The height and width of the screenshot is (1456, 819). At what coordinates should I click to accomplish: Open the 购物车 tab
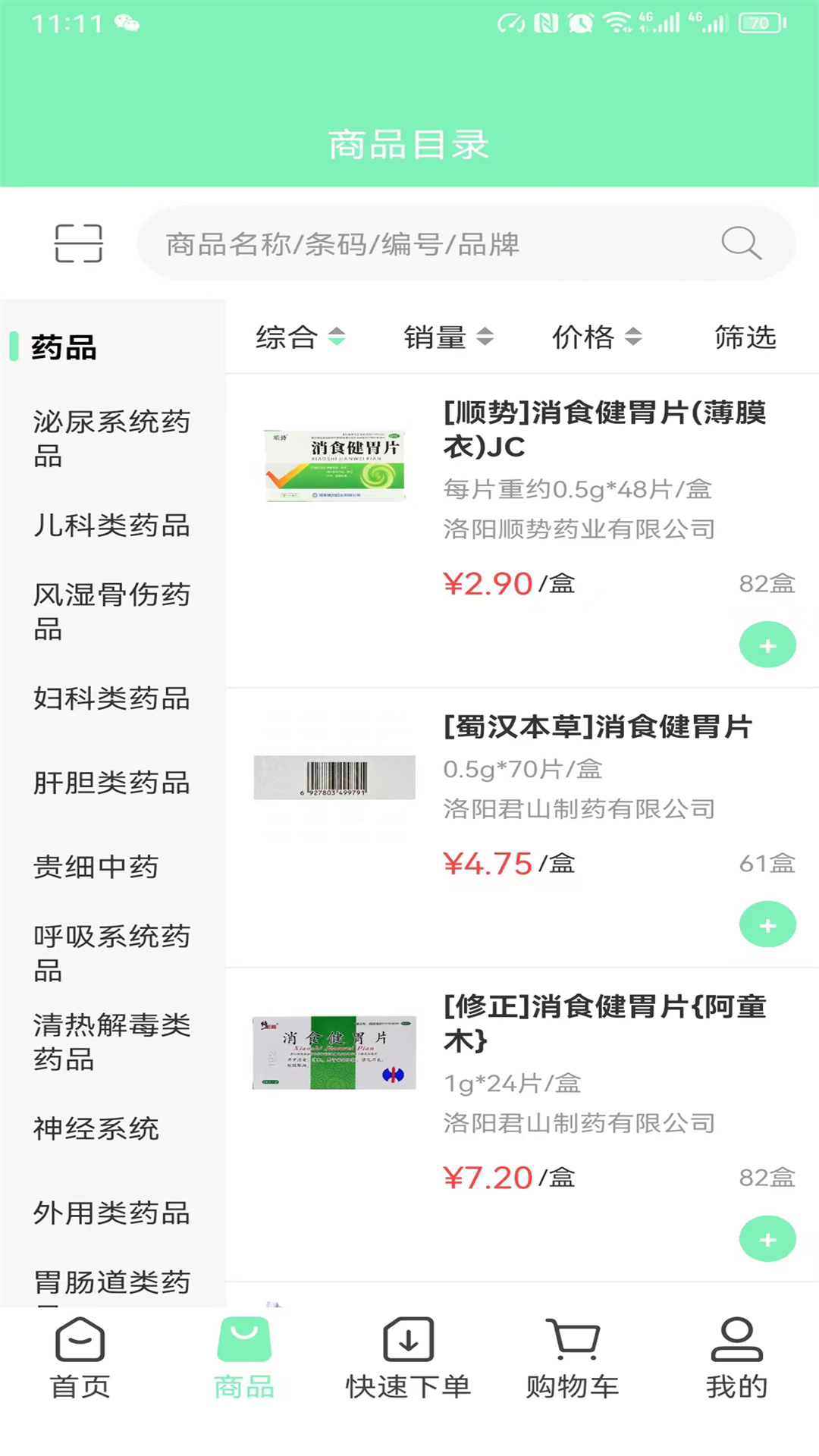(573, 1359)
